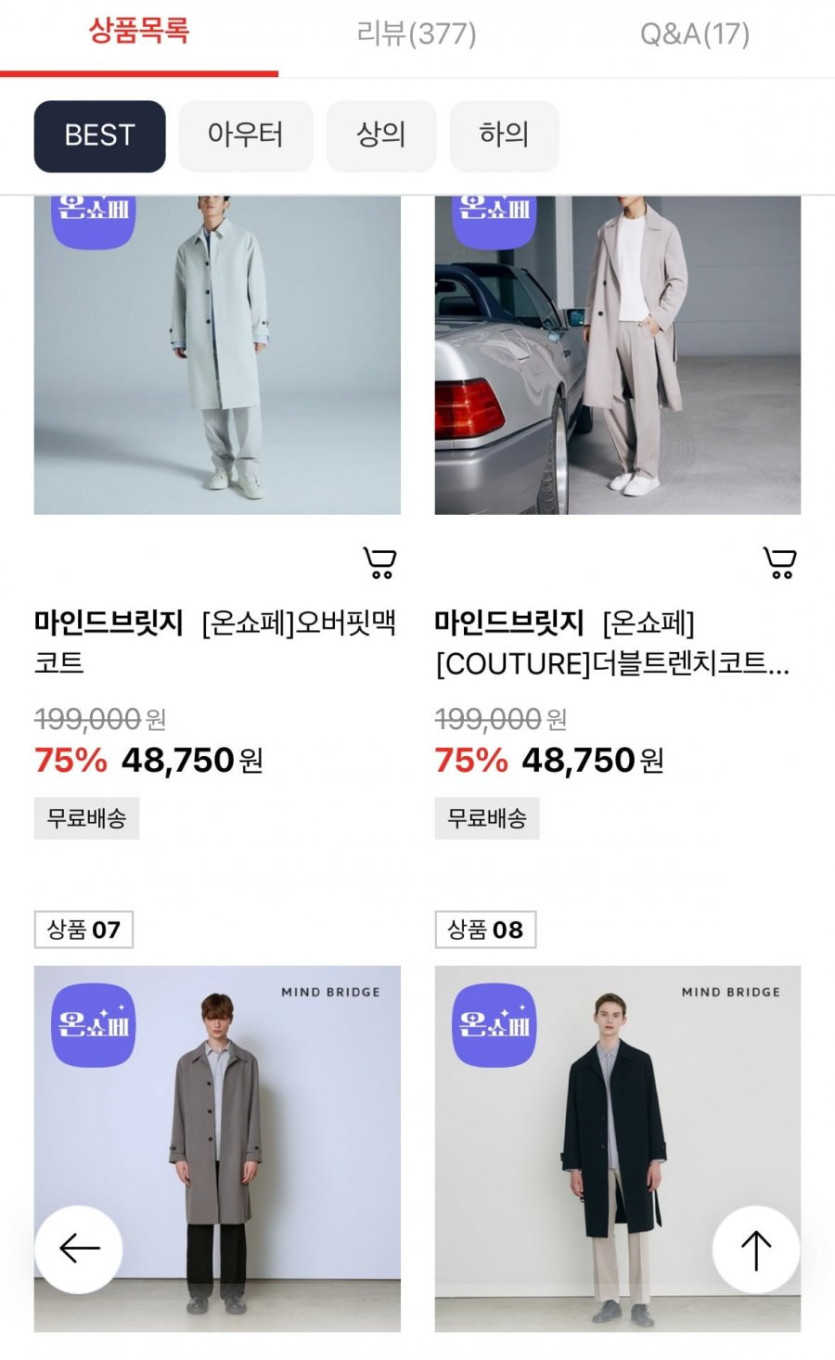Jump to top with the up arrow
This screenshot has width=835, height=1360.
click(755, 1249)
